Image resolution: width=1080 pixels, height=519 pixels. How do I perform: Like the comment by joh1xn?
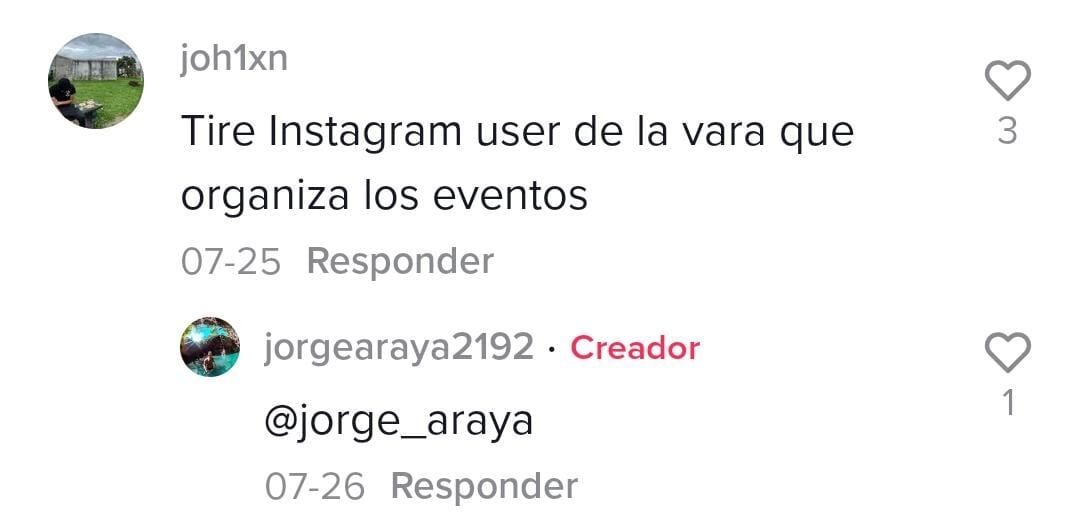click(1007, 81)
